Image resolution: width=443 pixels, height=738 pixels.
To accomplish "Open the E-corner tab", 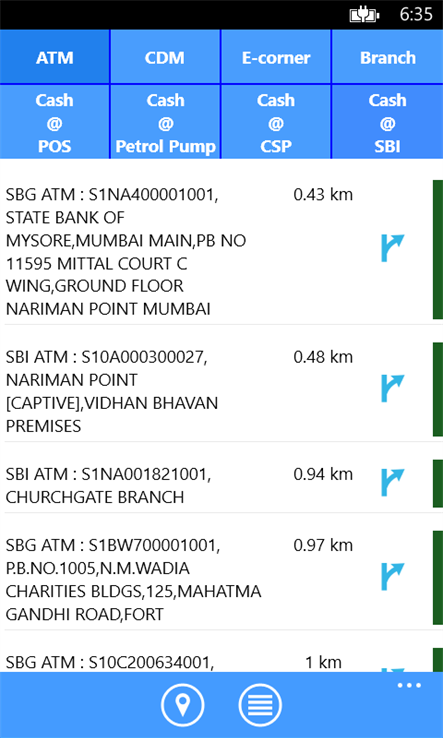I will click(276, 57).
